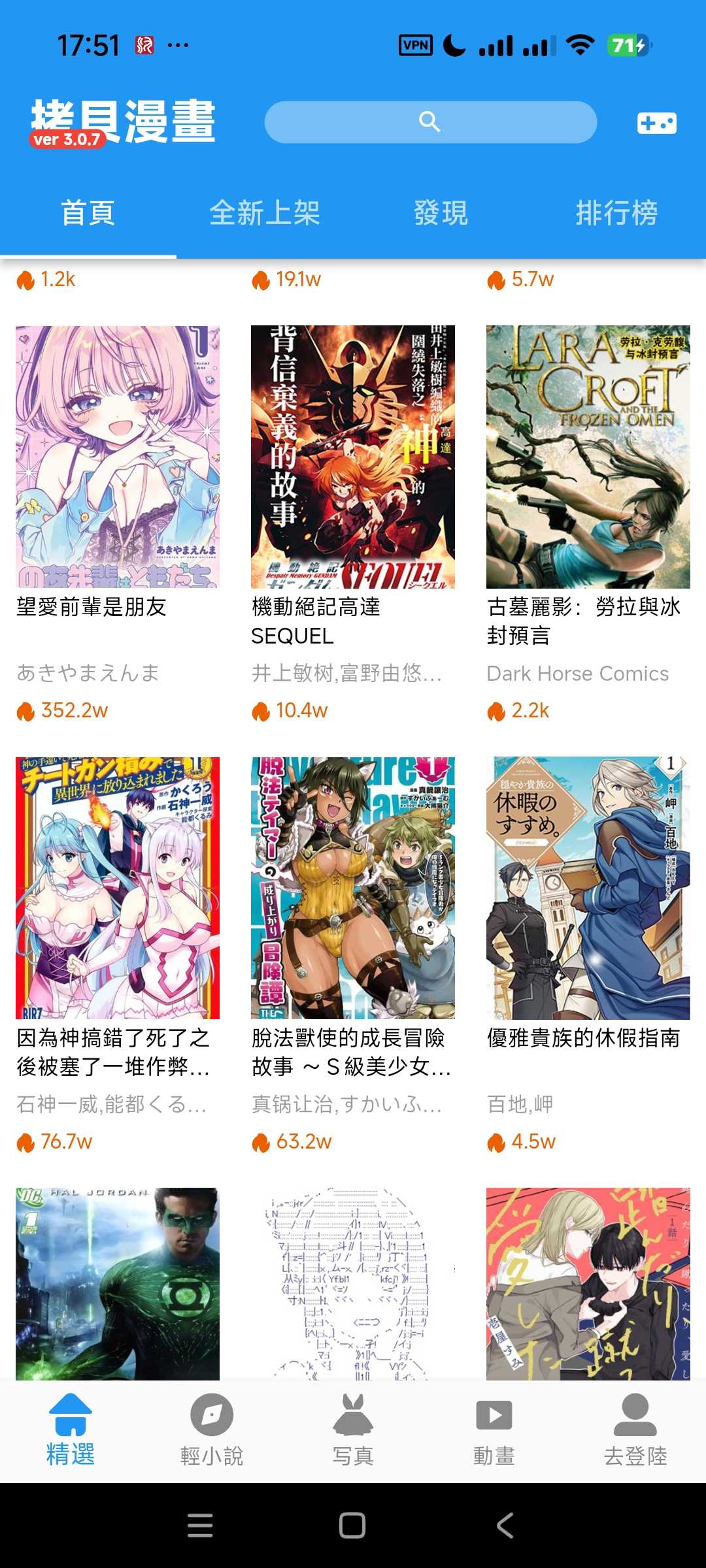Open the game controller icon
This screenshot has width=706, height=1568.
pos(656,122)
